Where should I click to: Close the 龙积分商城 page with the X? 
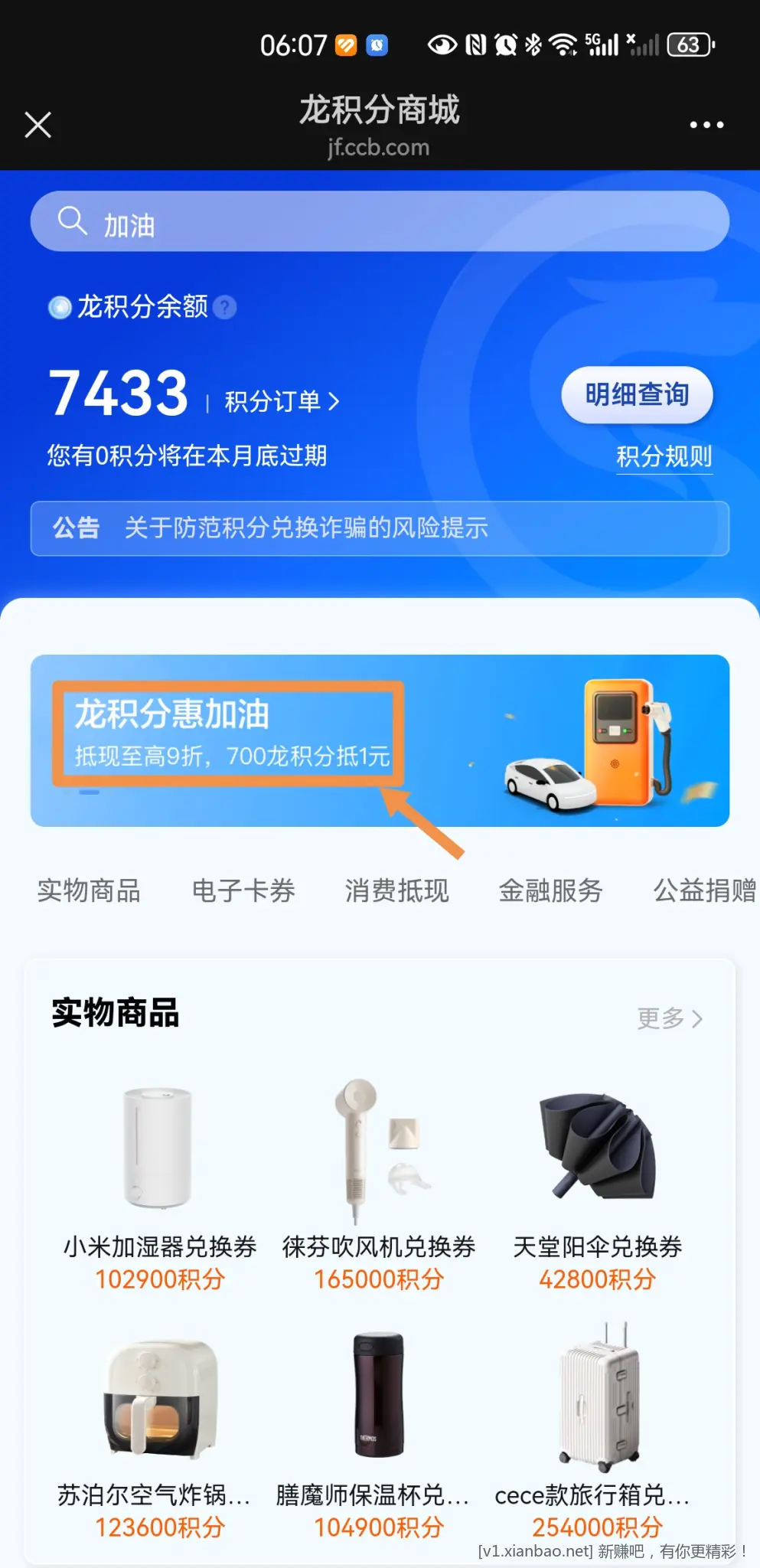click(38, 124)
